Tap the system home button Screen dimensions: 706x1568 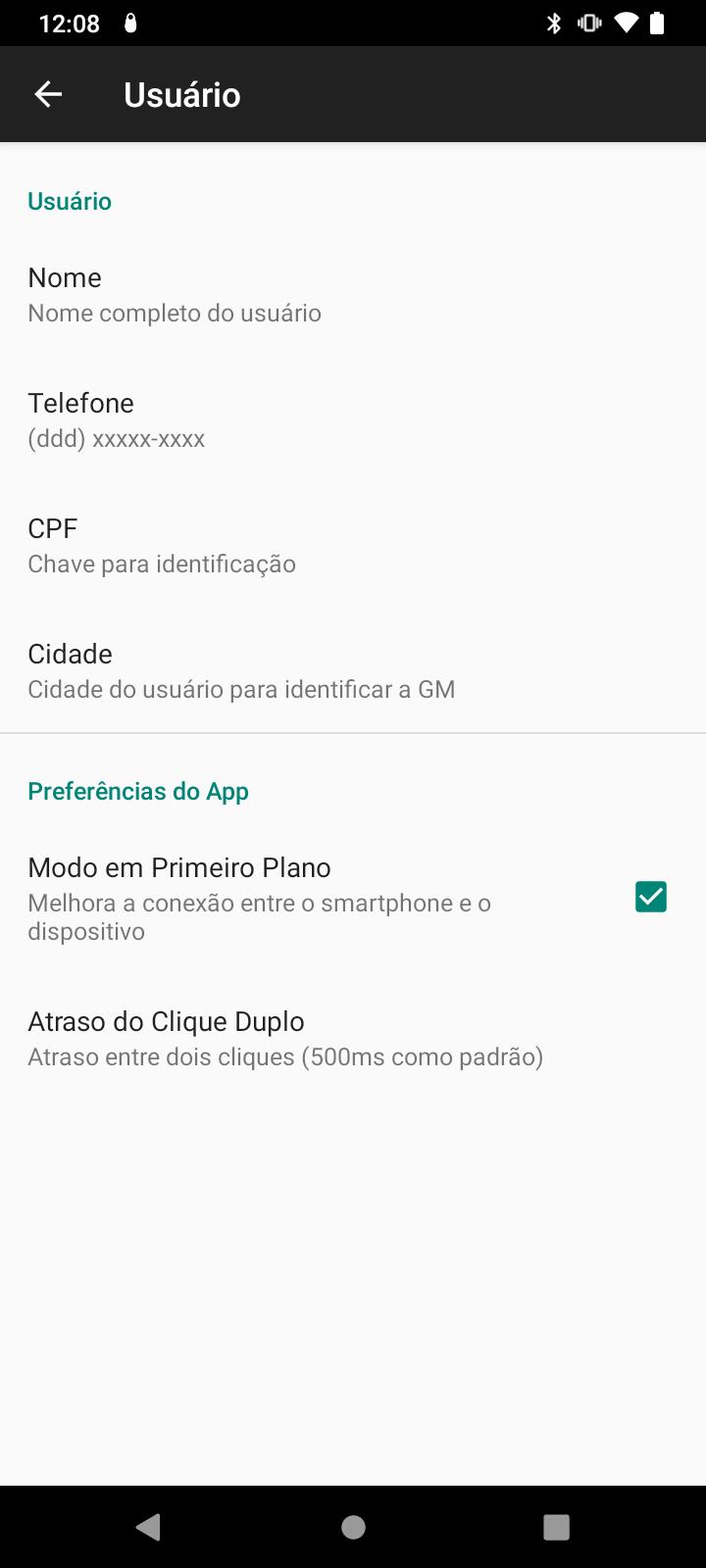point(353,1526)
